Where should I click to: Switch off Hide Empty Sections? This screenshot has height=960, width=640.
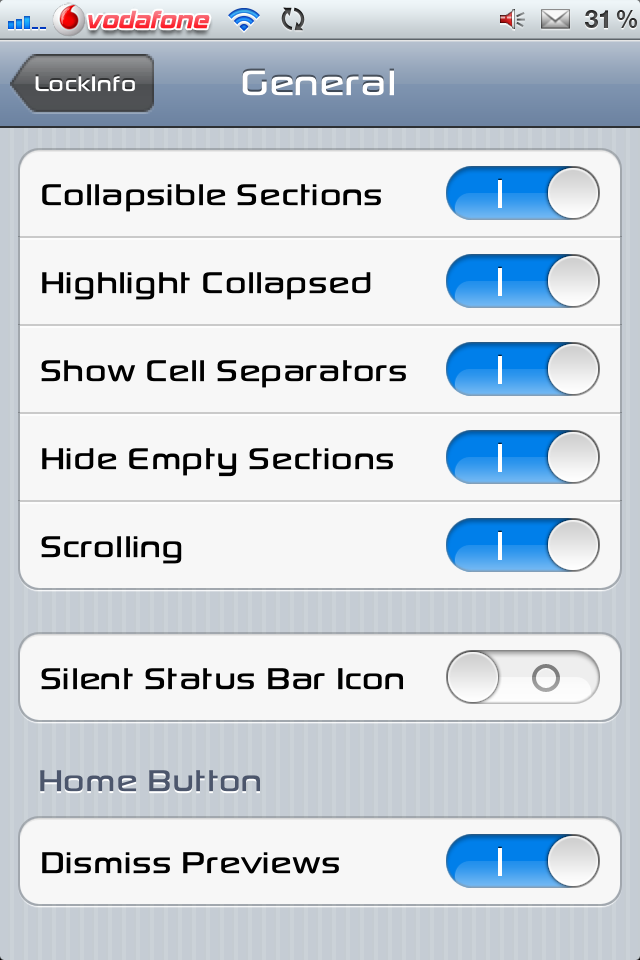coord(522,458)
